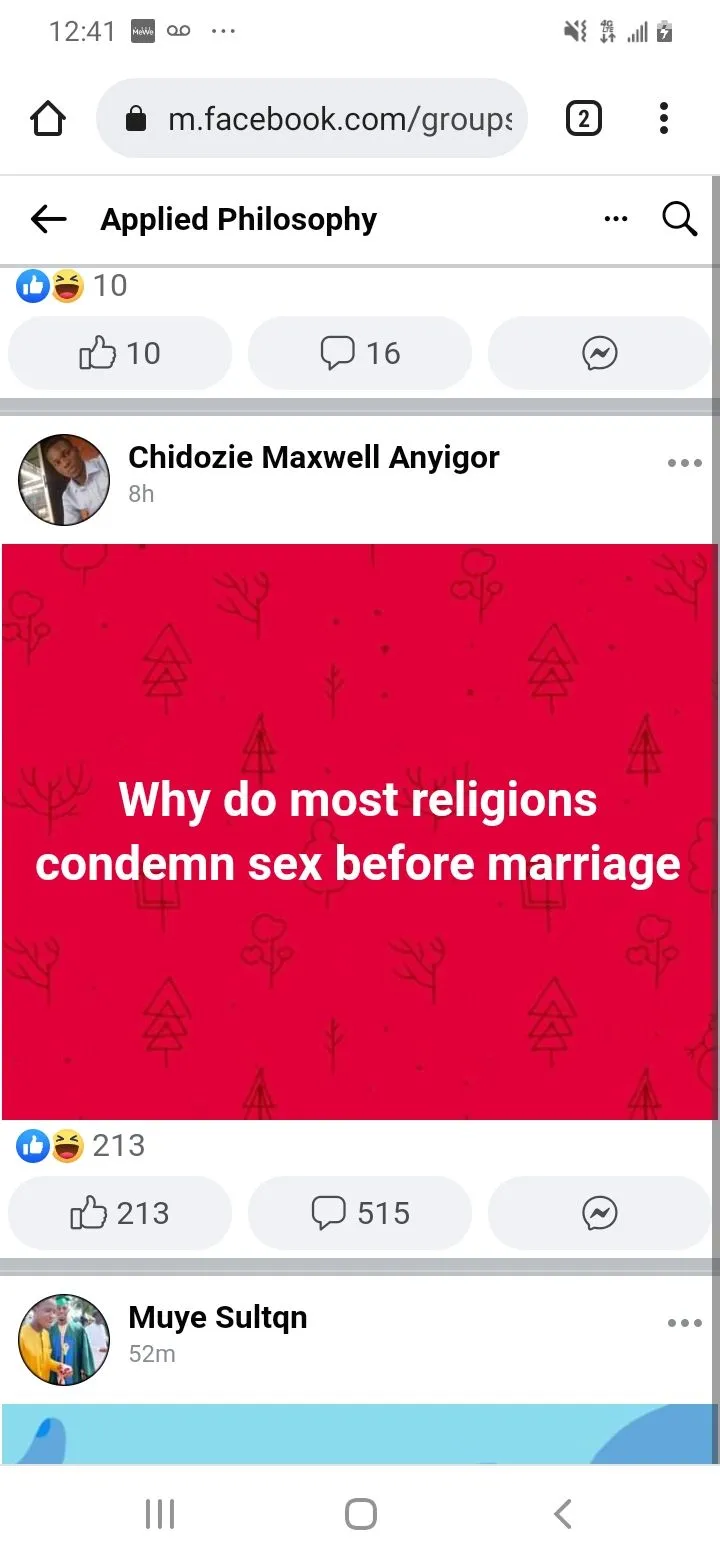Open the browser overflow menu

point(663,120)
